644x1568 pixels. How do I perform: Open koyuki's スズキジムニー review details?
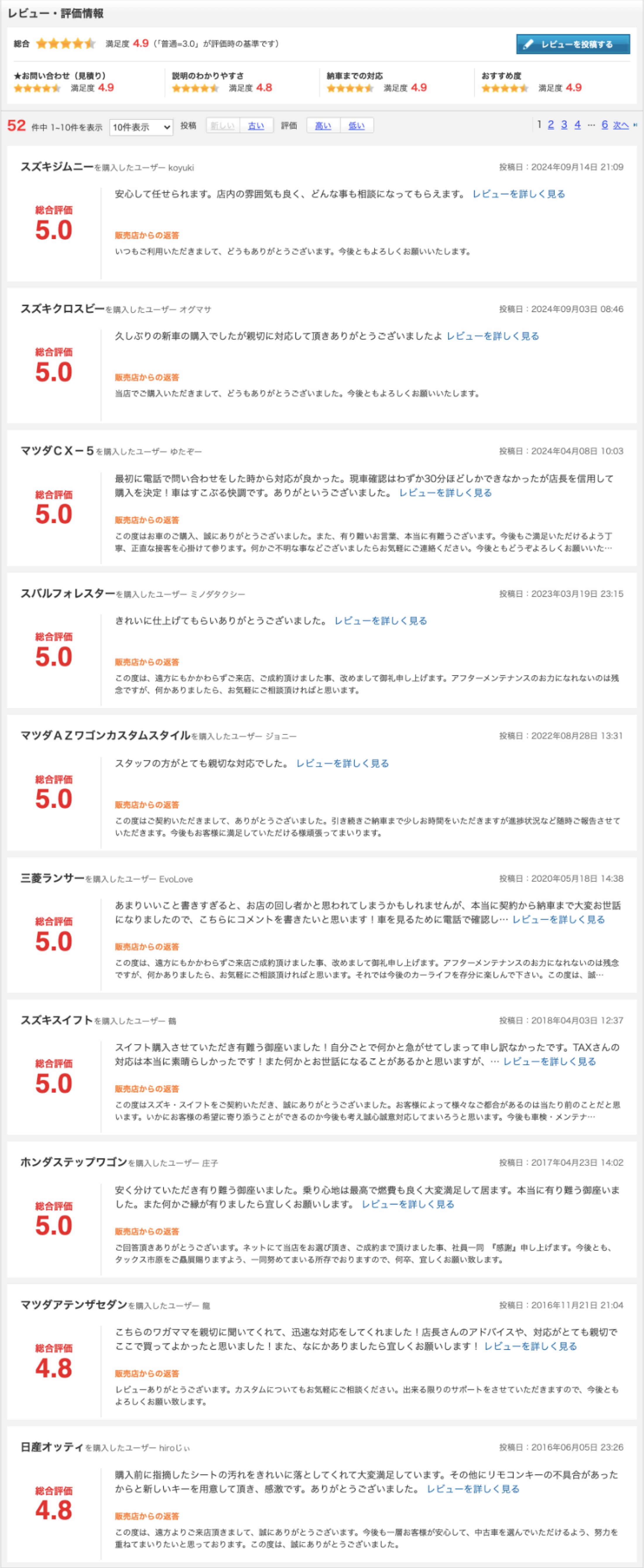[x=518, y=194]
